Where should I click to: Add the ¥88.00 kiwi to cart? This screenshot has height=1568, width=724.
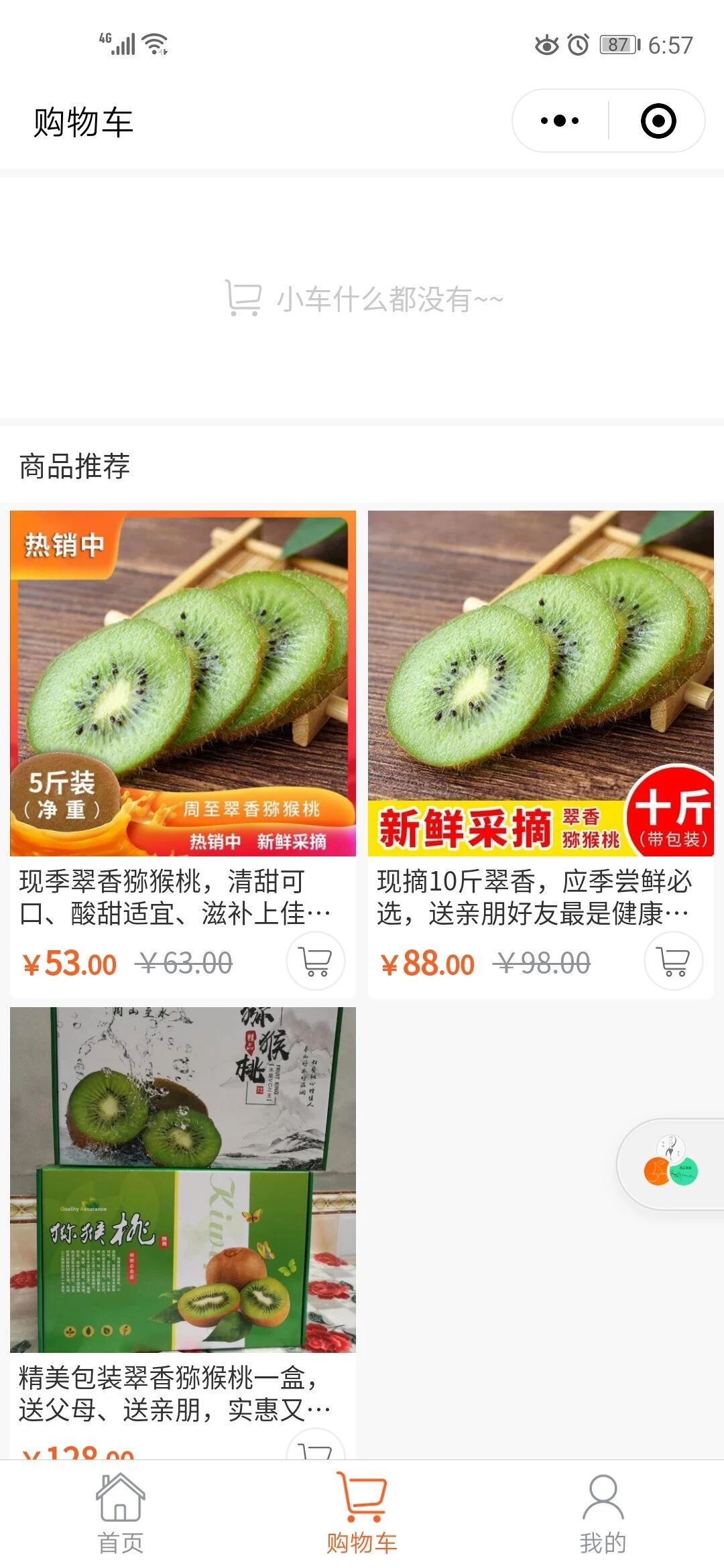(673, 961)
